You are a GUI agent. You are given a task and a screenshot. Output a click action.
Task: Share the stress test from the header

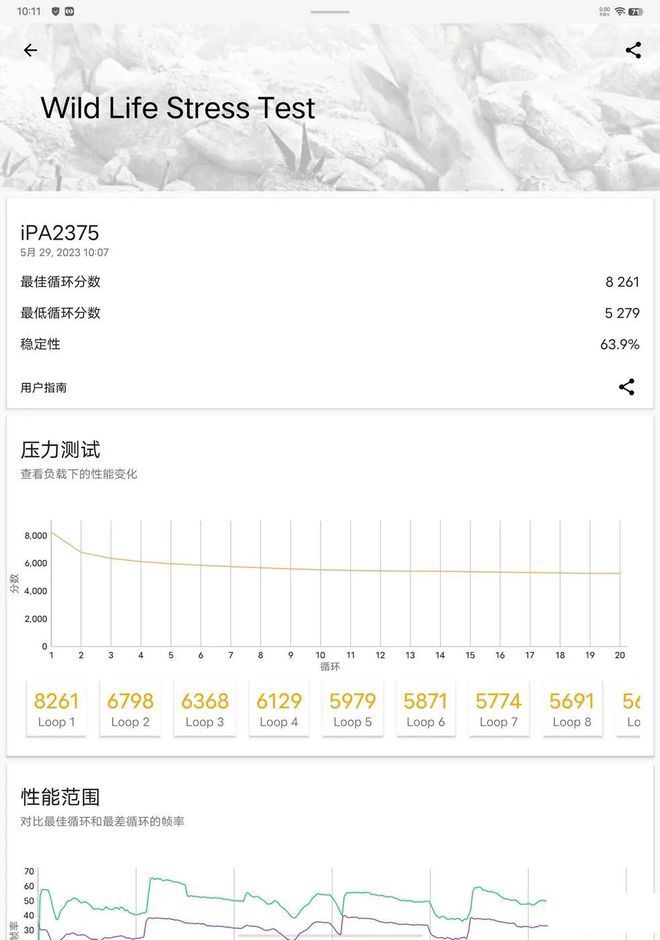[633, 50]
